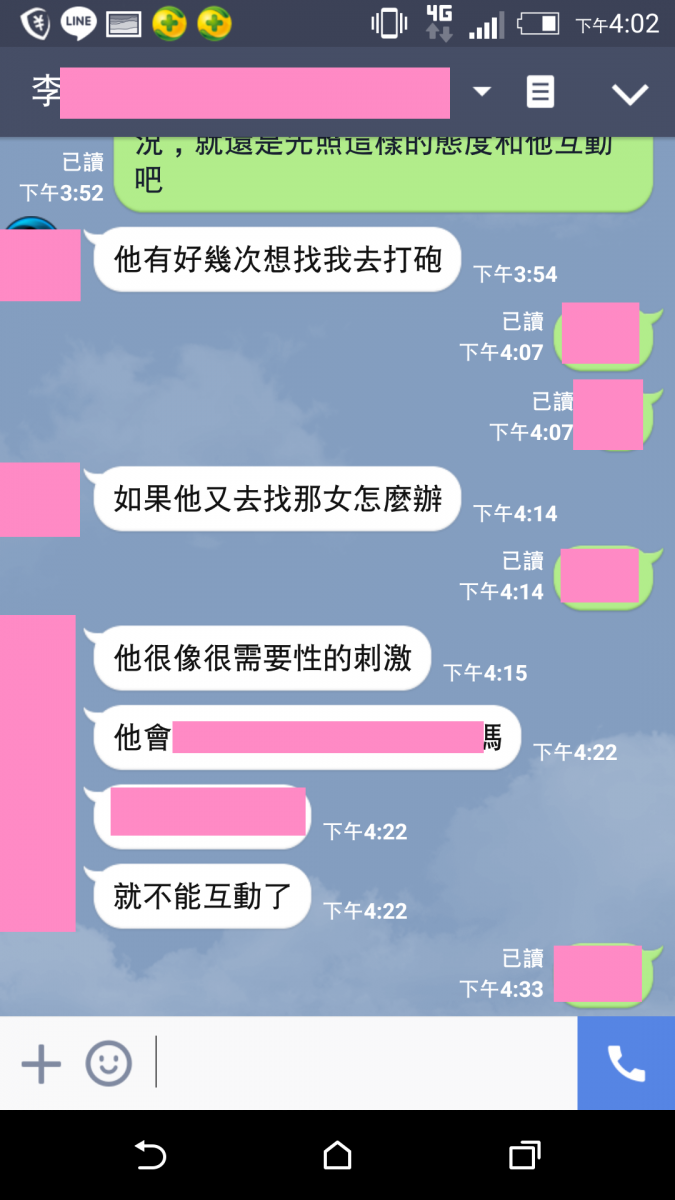
Task: Open the notes and albums icon
Action: coord(540,92)
